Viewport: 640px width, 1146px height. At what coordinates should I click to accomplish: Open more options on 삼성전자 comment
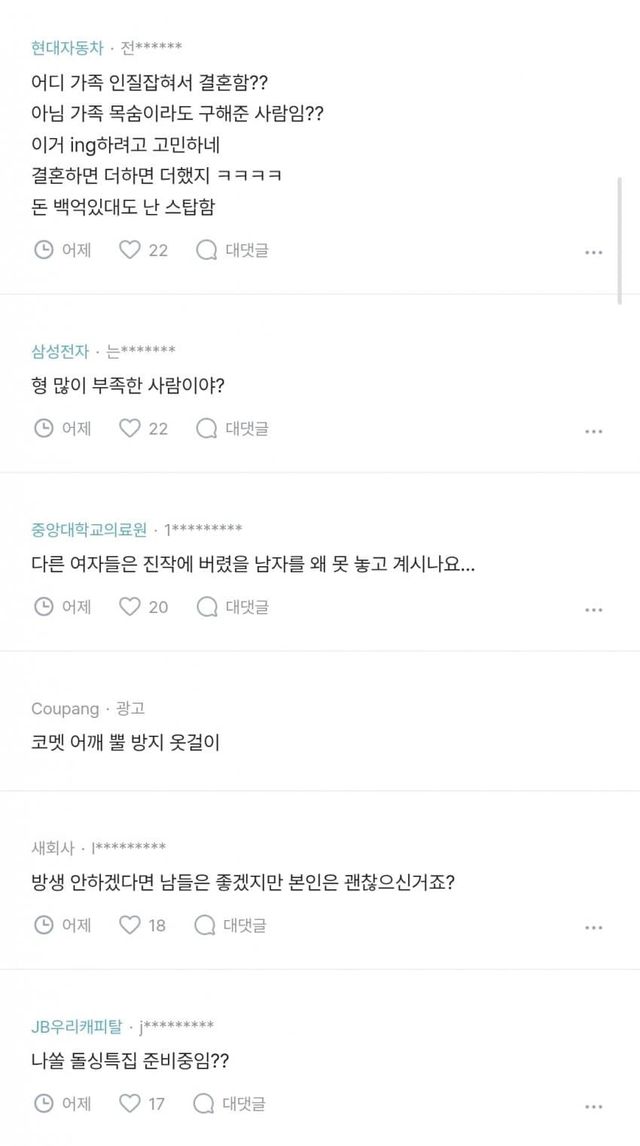point(593,430)
